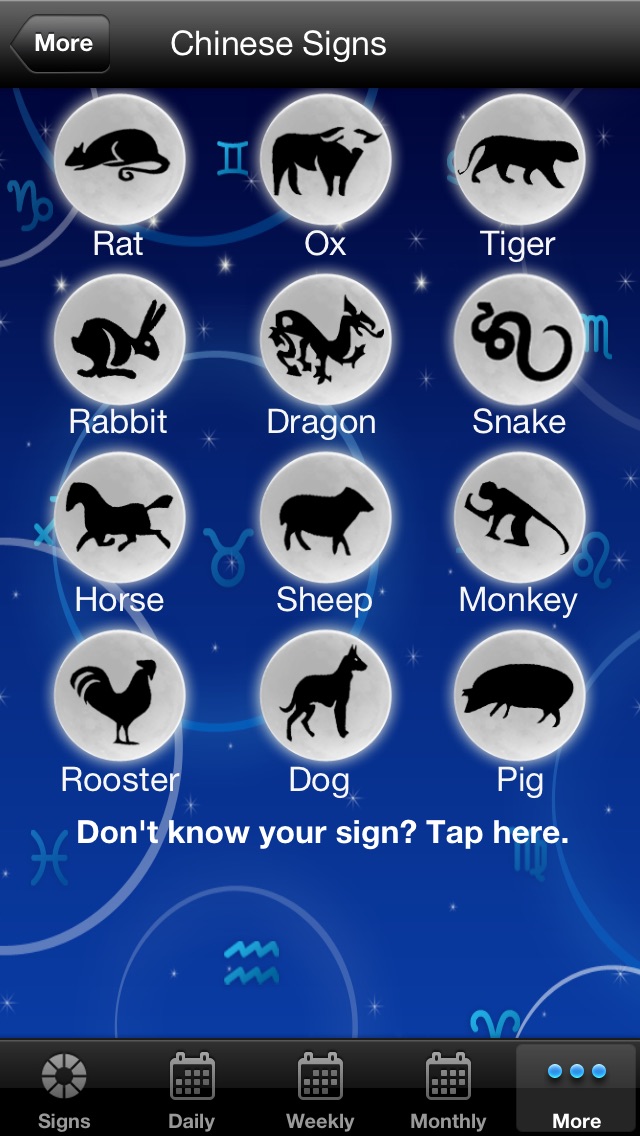Go back using the More button
Viewport: 640px width, 1136px height.
coord(60,44)
